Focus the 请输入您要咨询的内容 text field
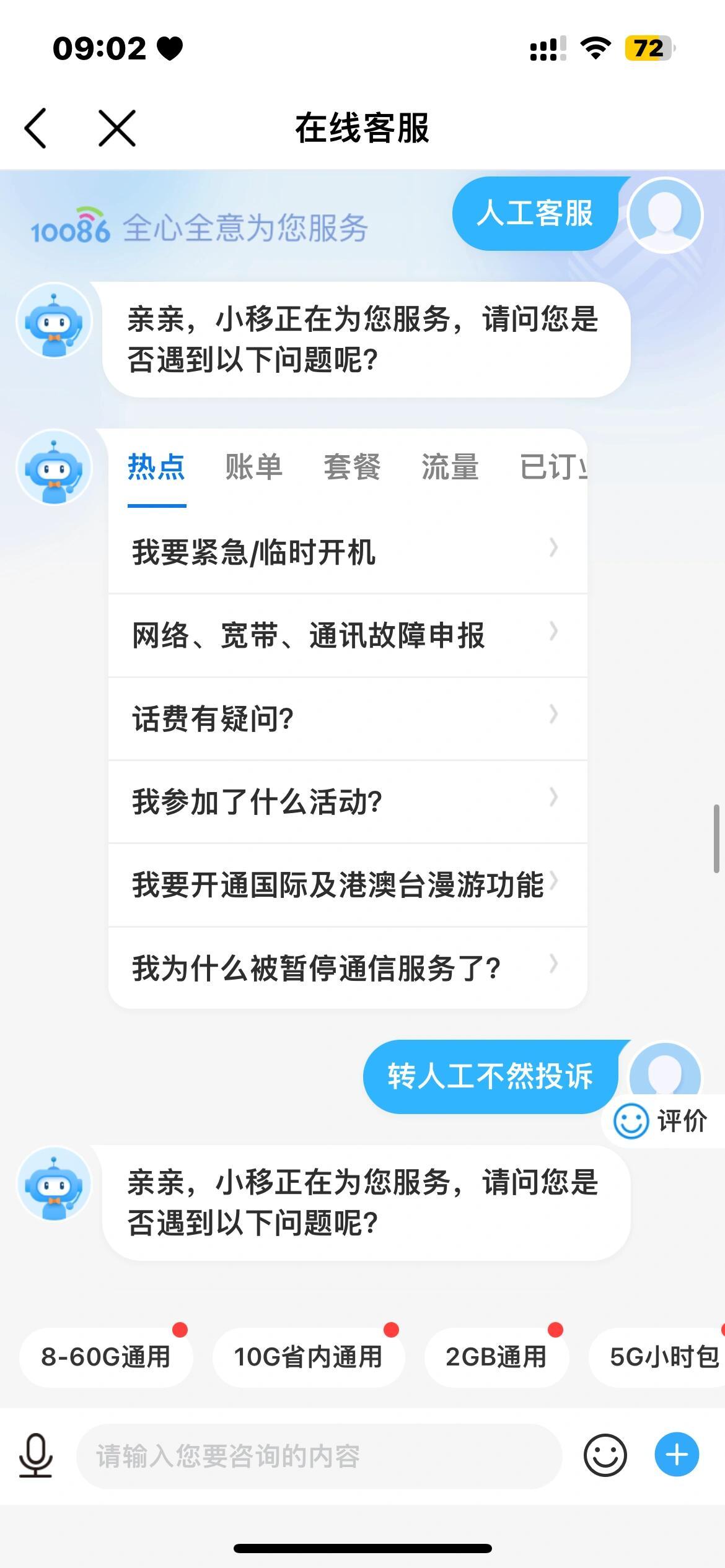This screenshot has width=725, height=1568. pos(319,1456)
